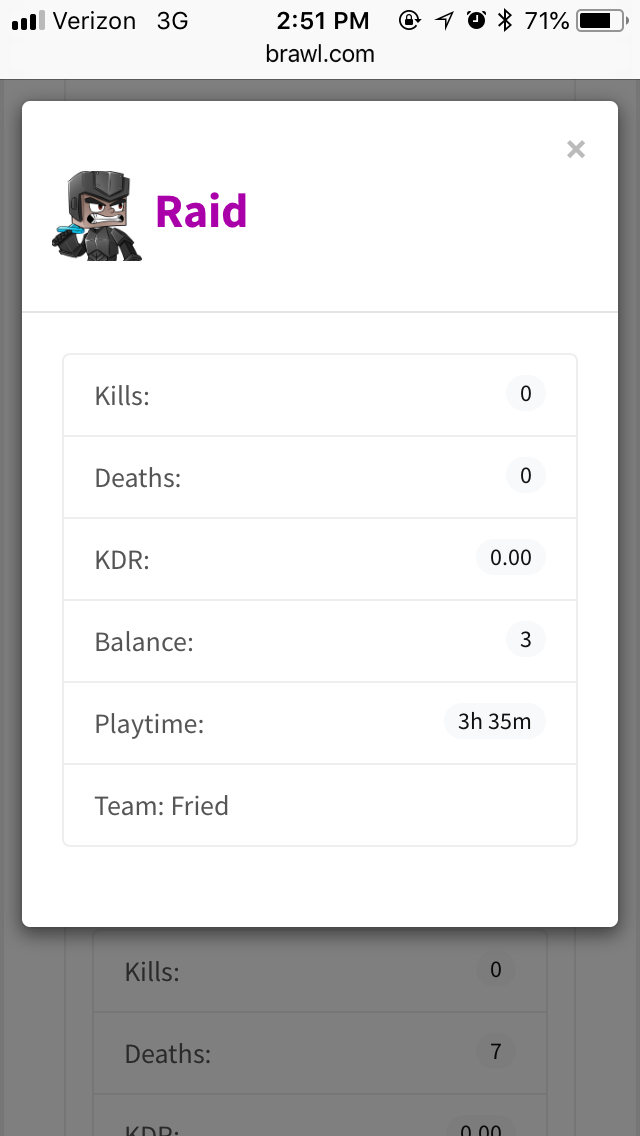The image size is (640, 1136).
Task: Tap the brawl.com address bar
Action: pos(320,54)
